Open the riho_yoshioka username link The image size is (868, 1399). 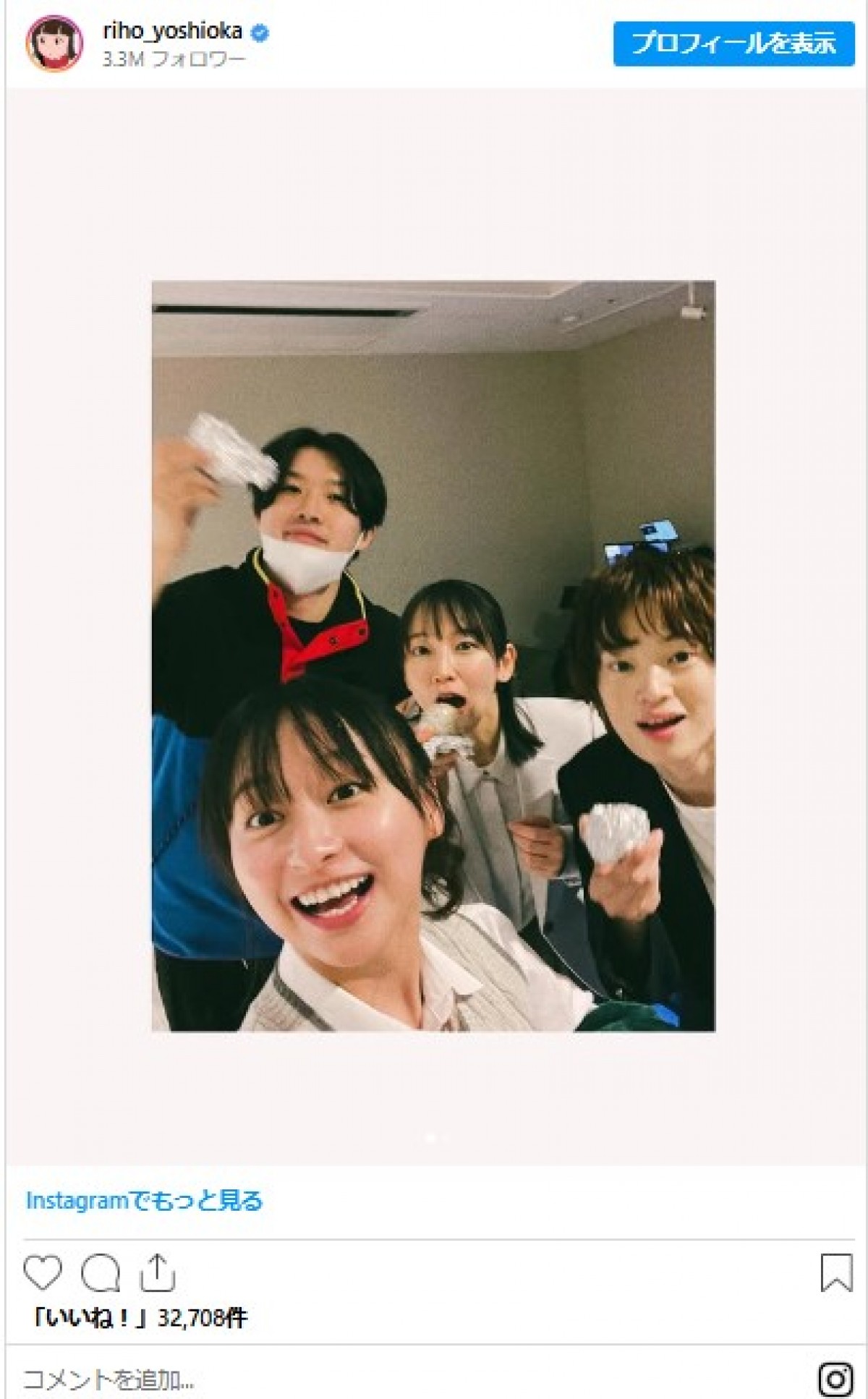pyautogui.click(x=173, y=32)
